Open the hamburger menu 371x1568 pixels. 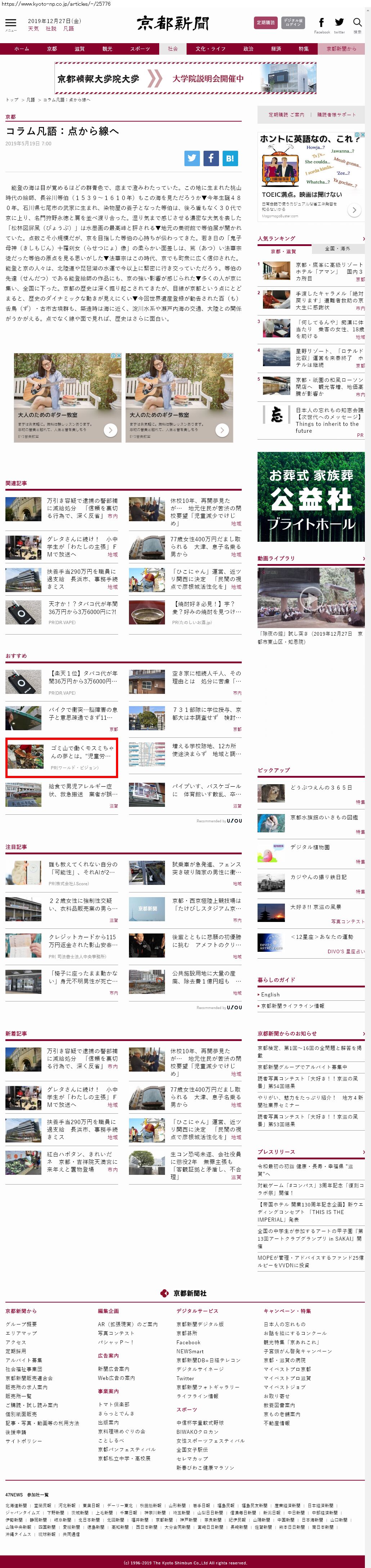pyautogui.click(x=10, y=24)
